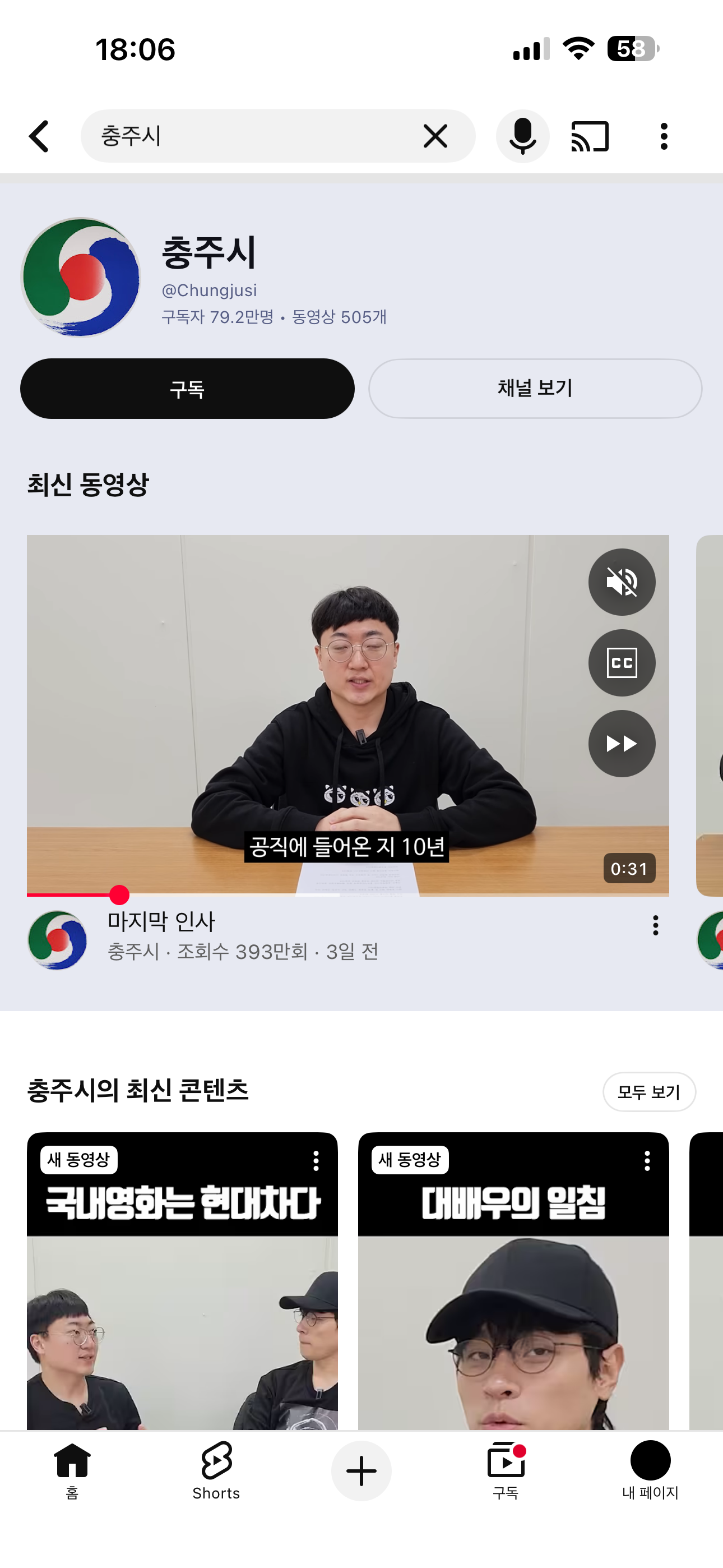Viewport: 723px width, 1568px height.
Task: Start voice search with microphone
Action: 522,136
